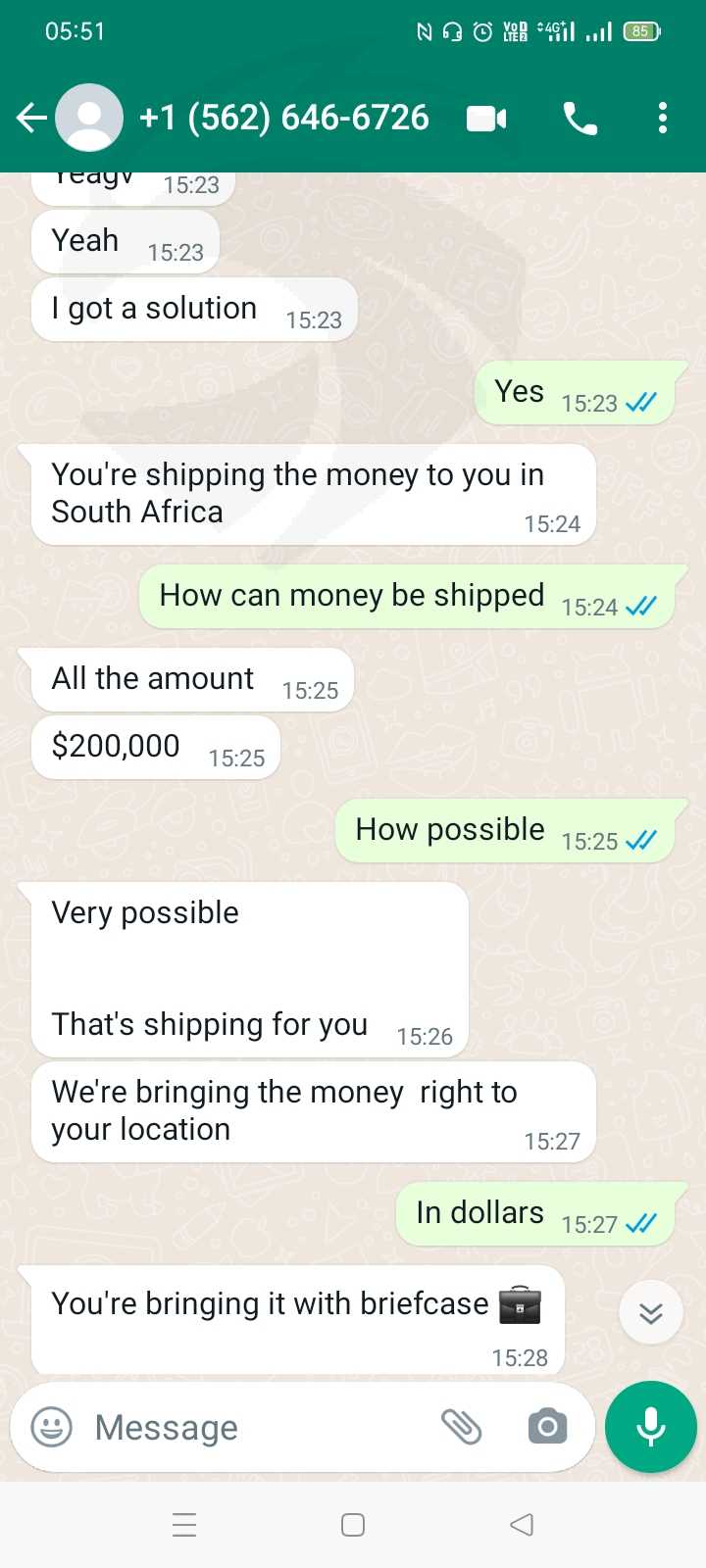Screen dimensions: 706x1568
Task: Open contact info for +1 (562) 646-6726
Action: [283, 118]
